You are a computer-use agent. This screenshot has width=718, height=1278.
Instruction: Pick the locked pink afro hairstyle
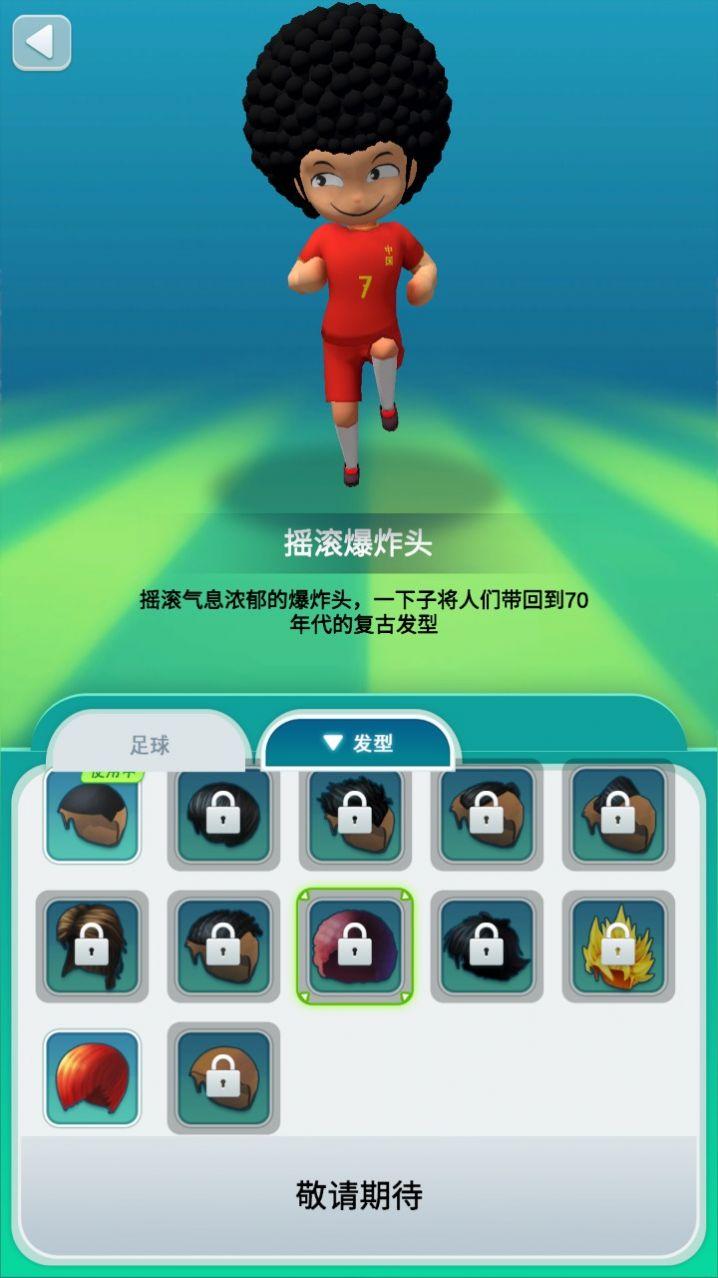click(x=355, y=946)
